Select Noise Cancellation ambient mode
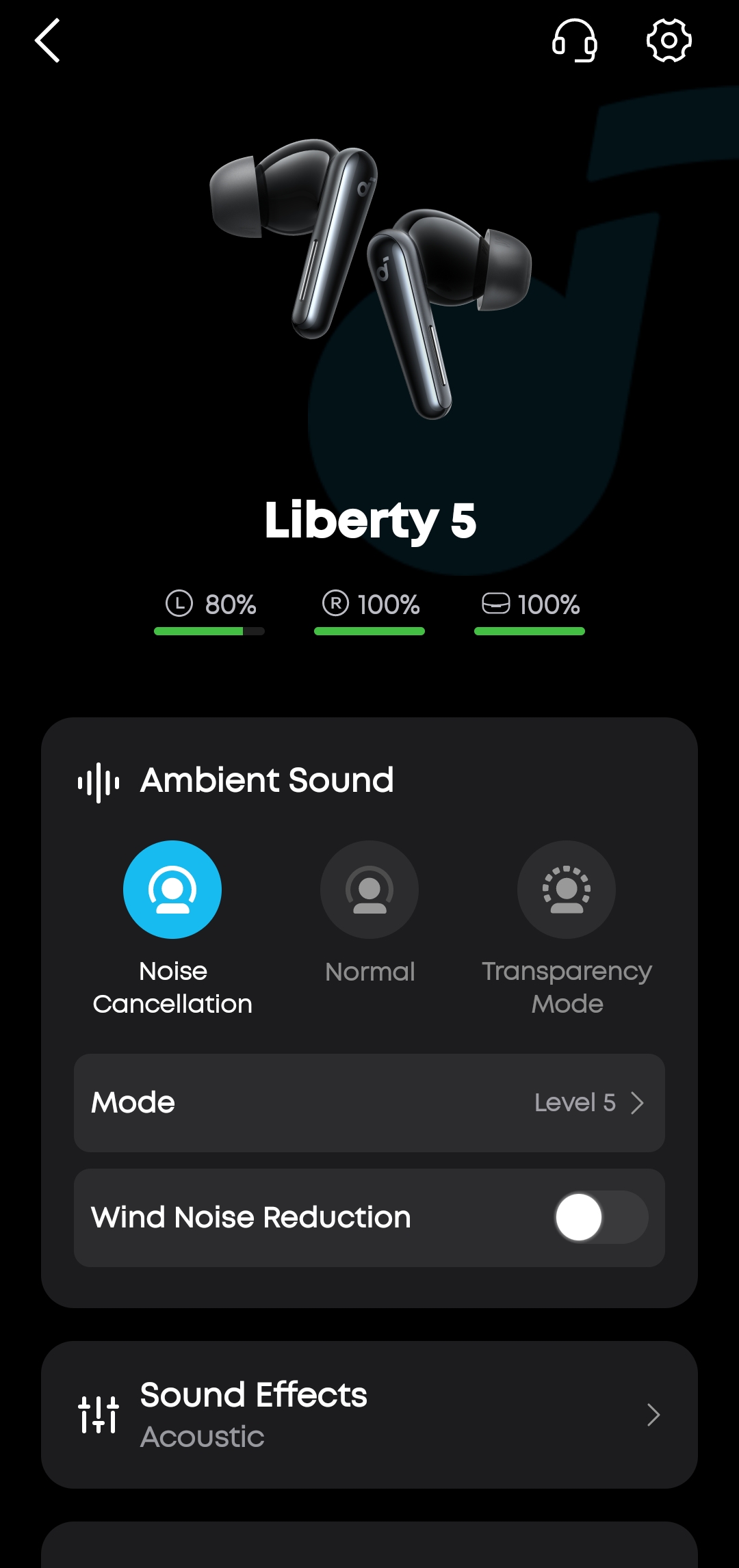739x1568 pixels. click(172, 890)
